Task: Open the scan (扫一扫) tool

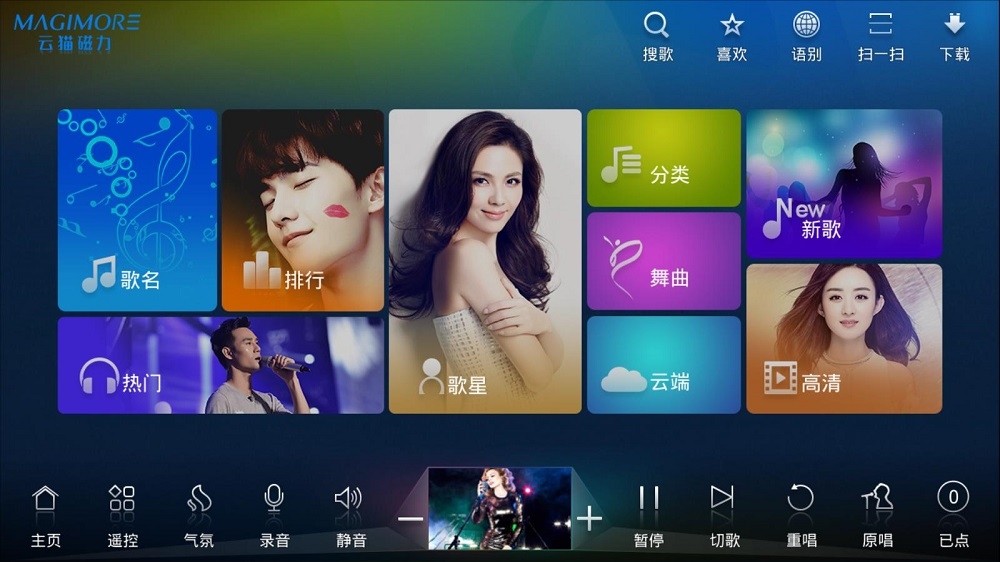Action: 880,36
